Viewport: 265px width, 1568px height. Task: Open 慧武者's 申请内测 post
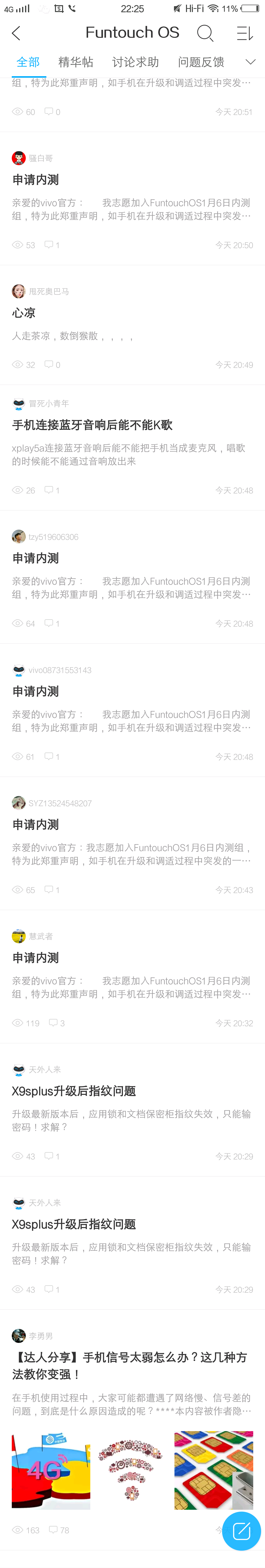[35, 958]
